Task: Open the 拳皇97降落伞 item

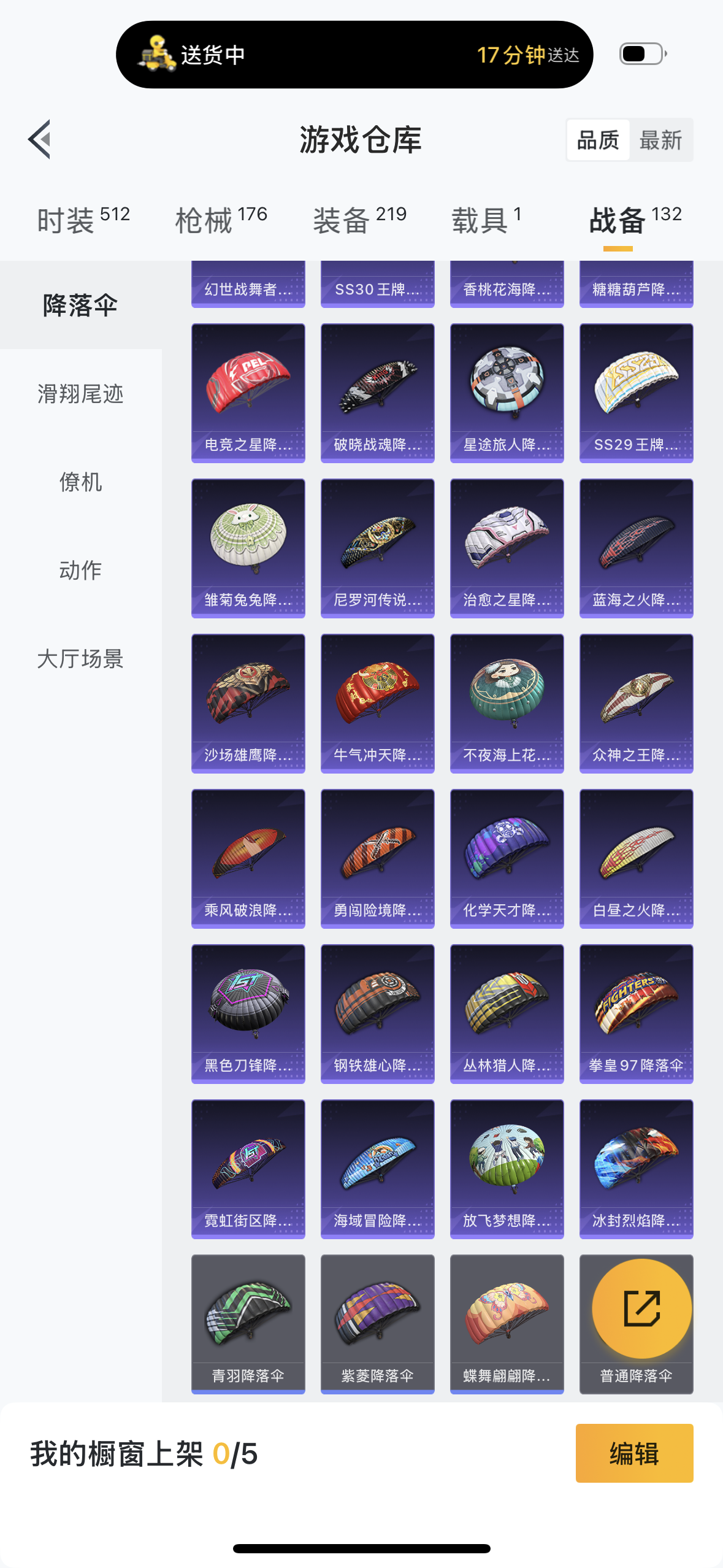Action: click(x=636, y=1013)
